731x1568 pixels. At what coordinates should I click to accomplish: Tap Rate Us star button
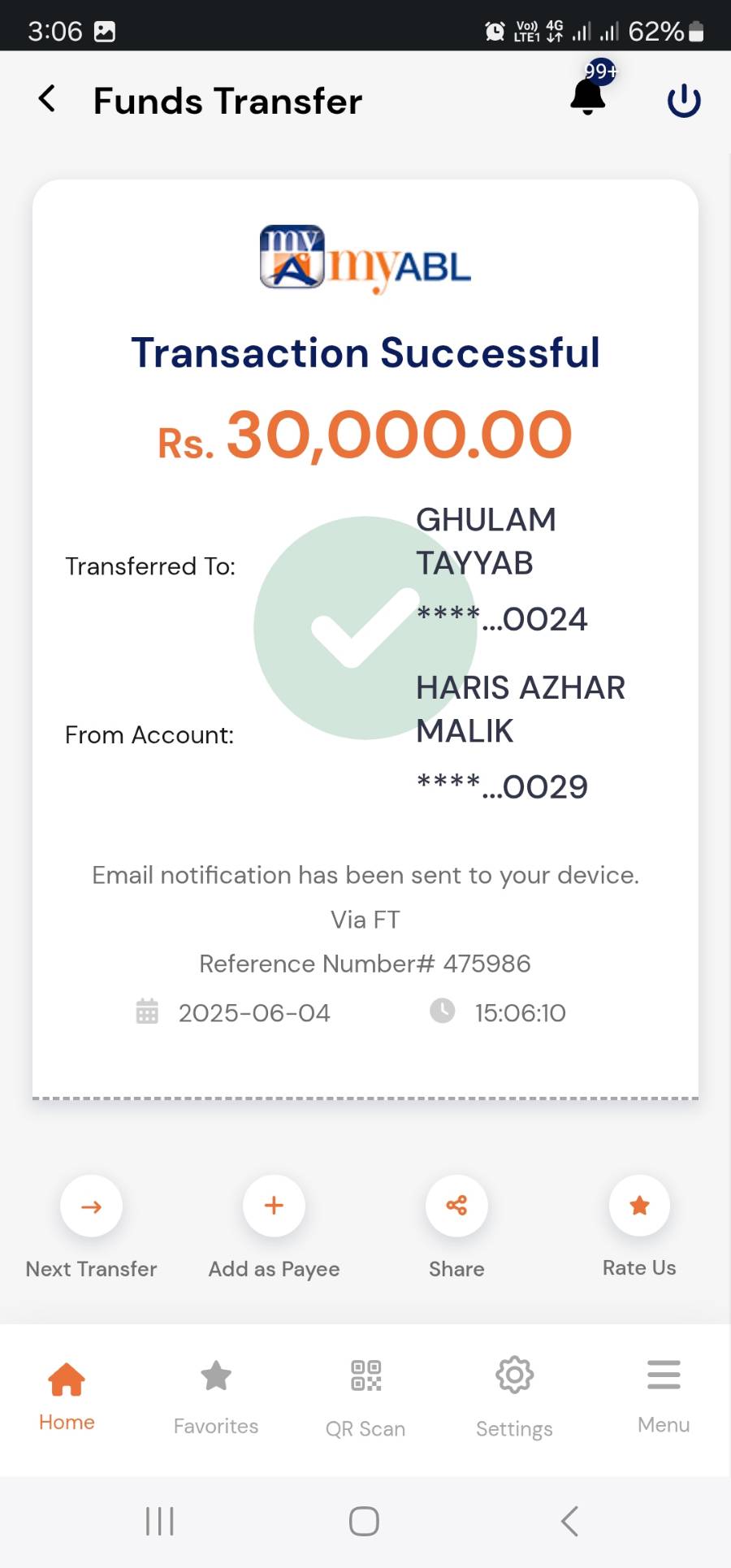[x=639, y=1206]
